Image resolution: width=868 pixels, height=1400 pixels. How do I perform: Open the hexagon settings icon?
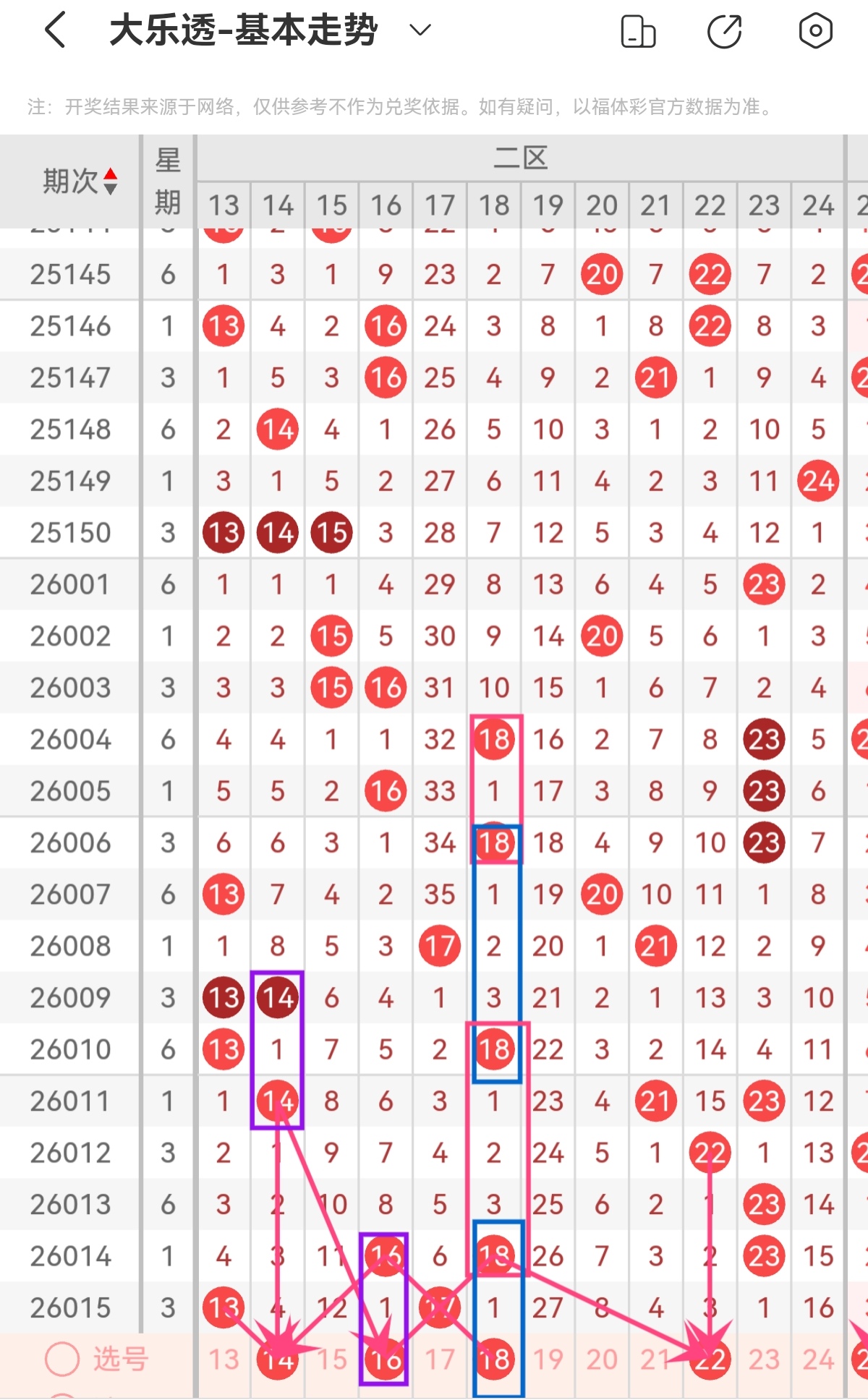815,30
